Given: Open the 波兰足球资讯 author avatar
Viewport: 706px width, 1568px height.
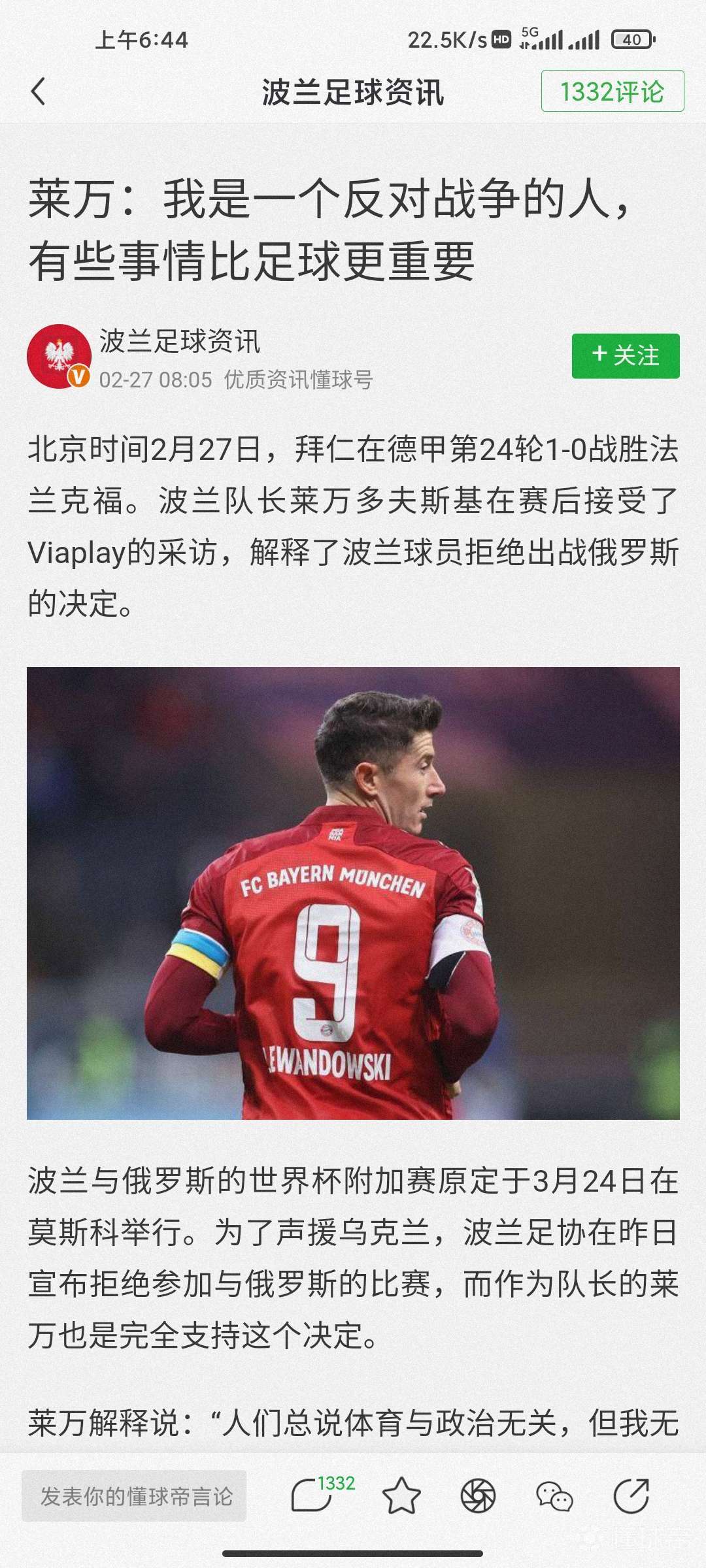Looking at the screenshot, I should tap(59, 357).
